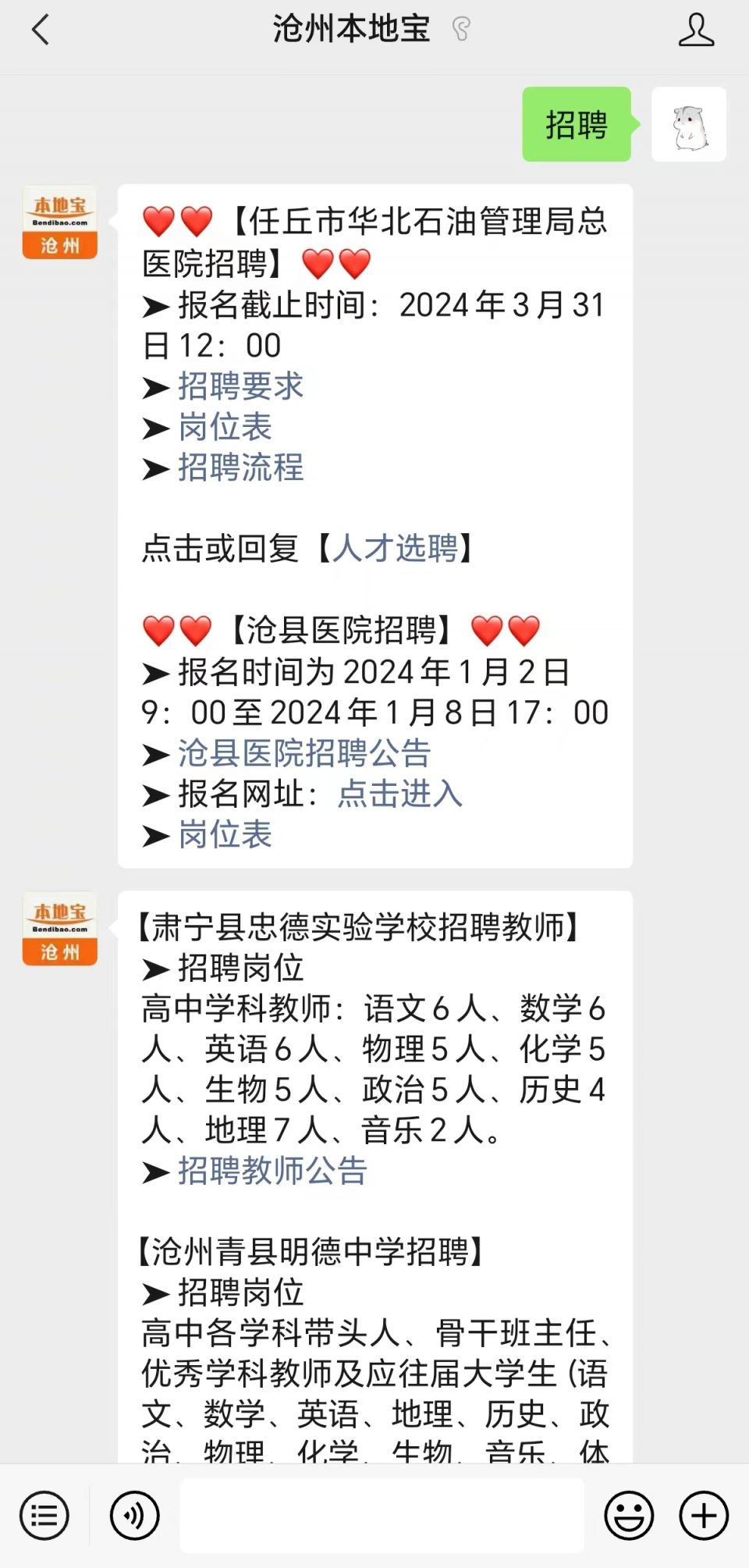Open 岗位表 under 沧县医院招聘

225,834
